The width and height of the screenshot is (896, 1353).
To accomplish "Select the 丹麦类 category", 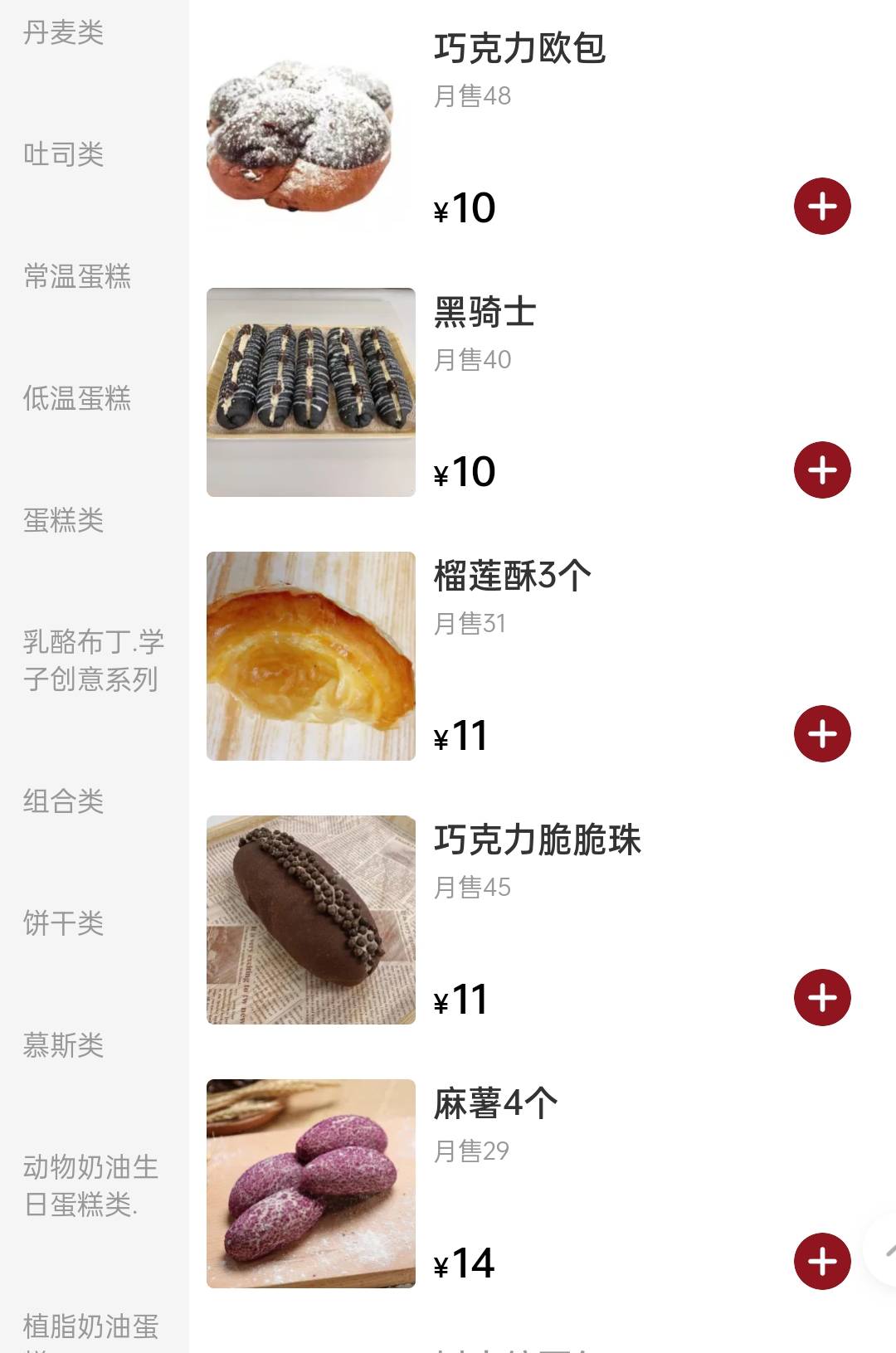I will coord(64,32).
